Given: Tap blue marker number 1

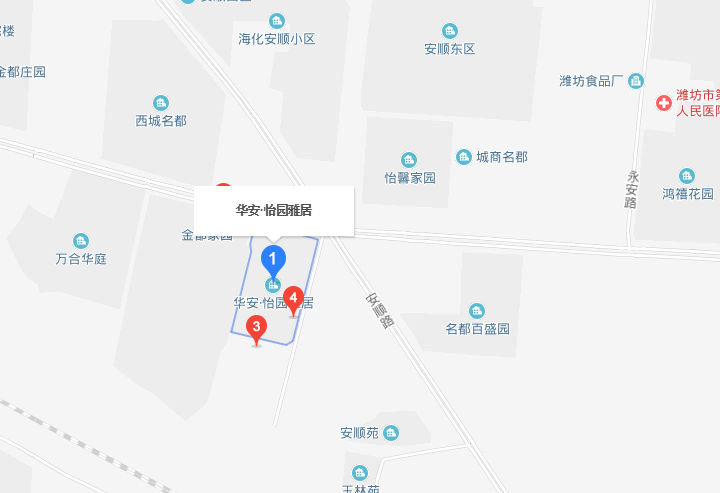Looking at the screenshot, I should [273, 259].
